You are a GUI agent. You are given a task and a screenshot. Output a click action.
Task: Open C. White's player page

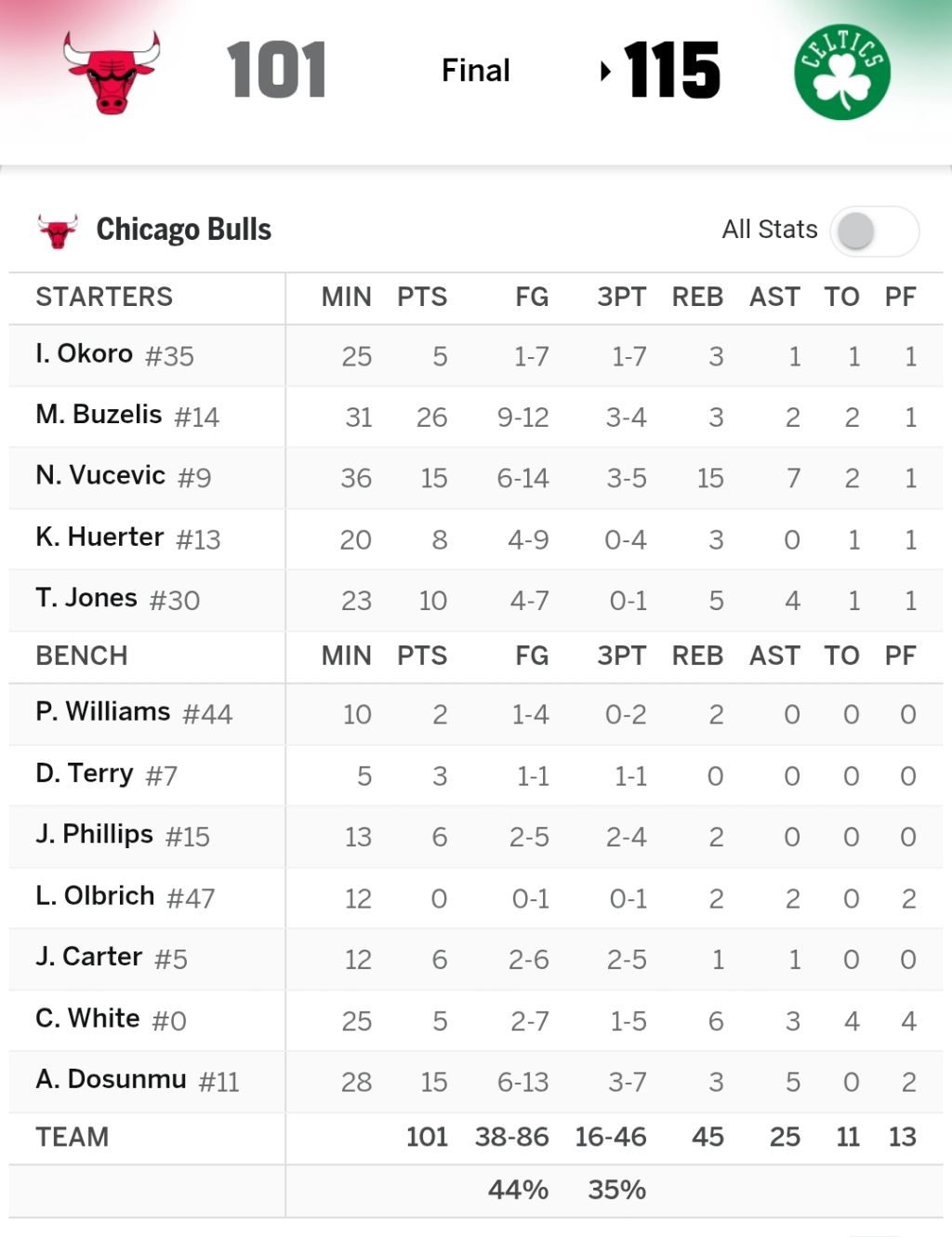tap(87, 1018)
